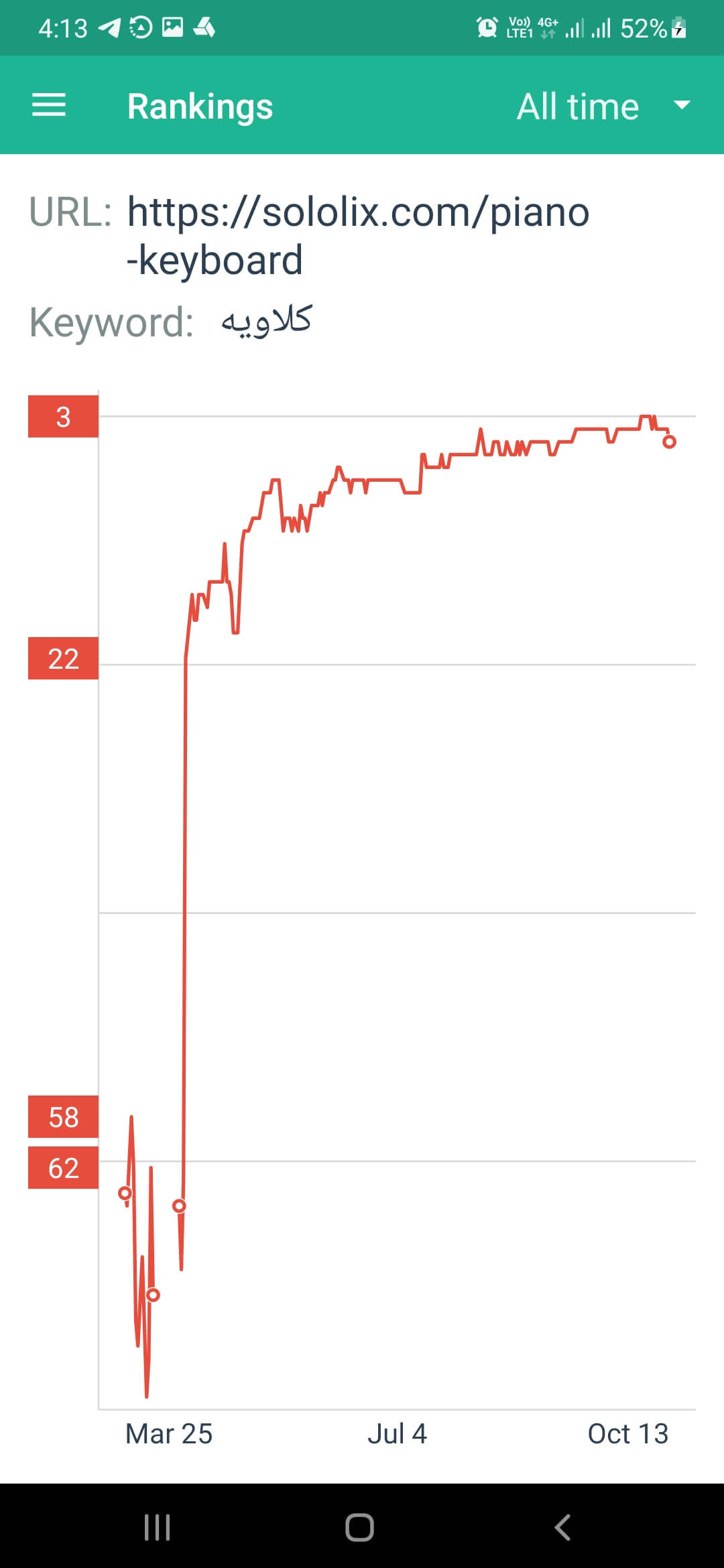Tap the system home button
724x1568 pixels.
coord(359,1527)
